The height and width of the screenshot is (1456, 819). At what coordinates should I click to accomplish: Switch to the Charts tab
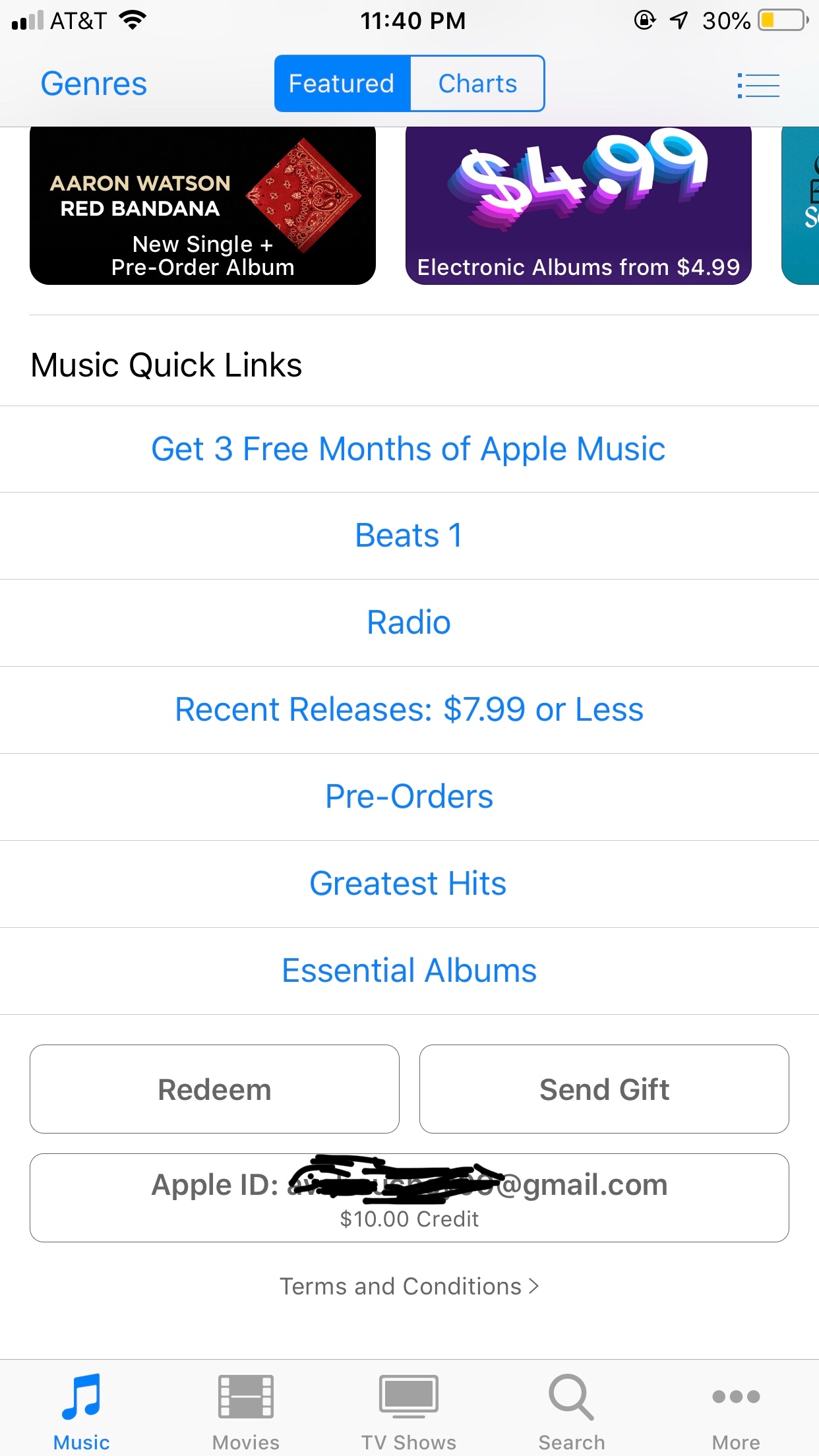477,83
